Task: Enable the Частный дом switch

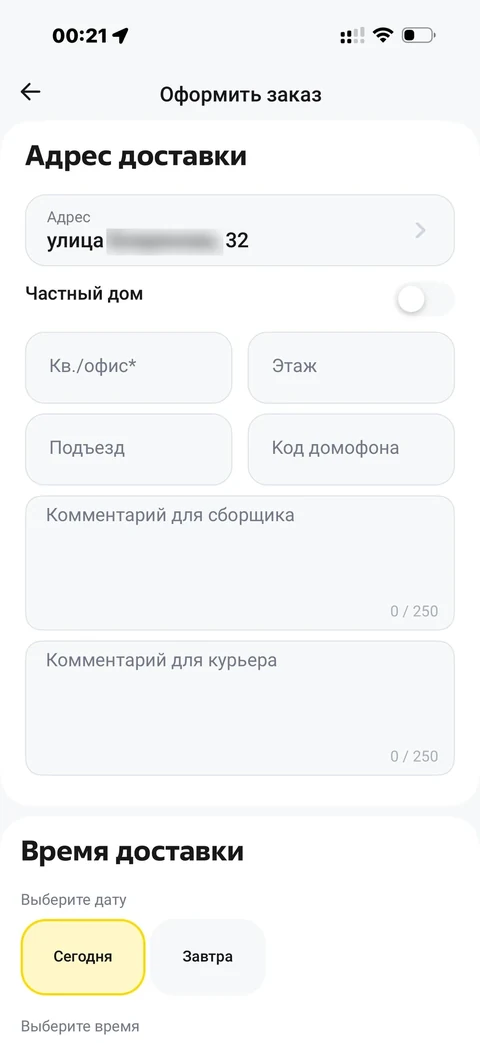Action: click(x=425, y=300)
